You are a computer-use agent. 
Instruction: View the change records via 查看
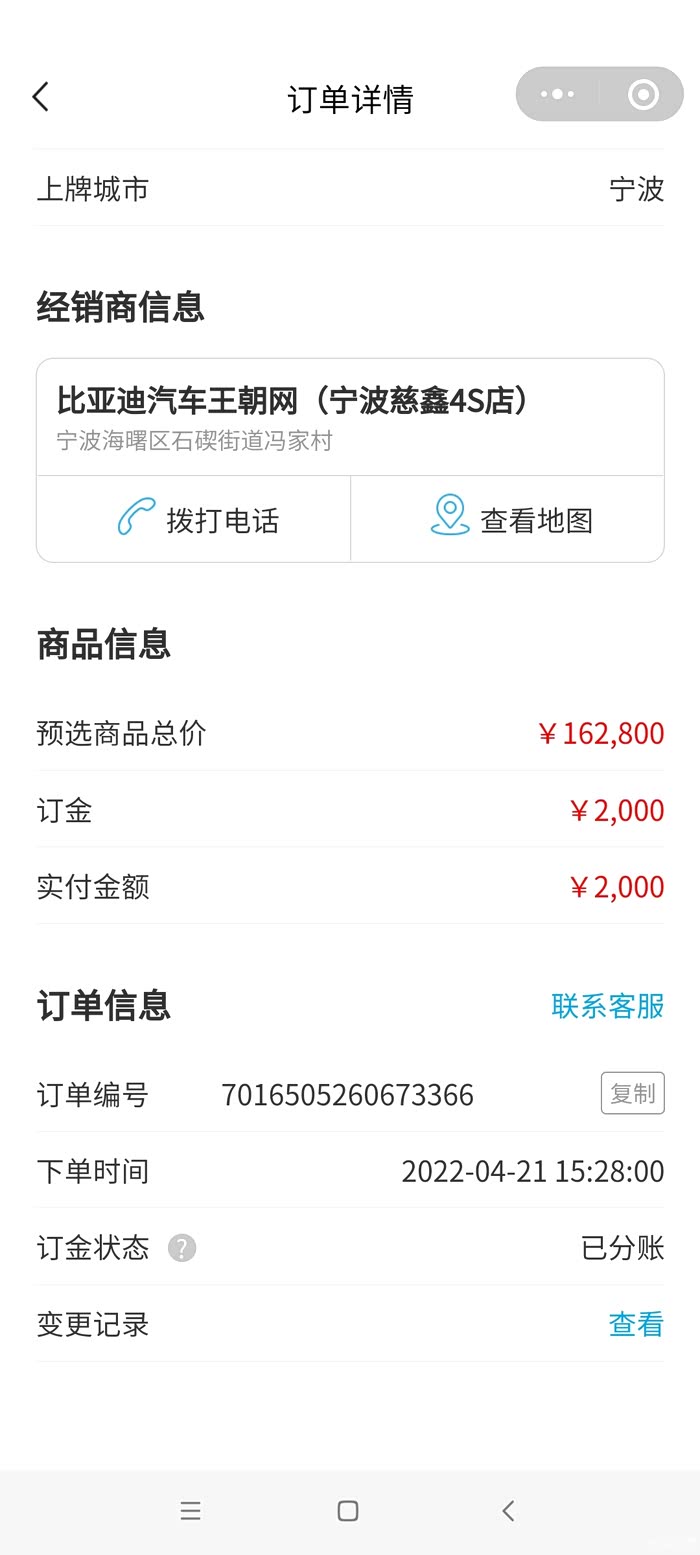pyautogui.click(x=636, y=1324)
